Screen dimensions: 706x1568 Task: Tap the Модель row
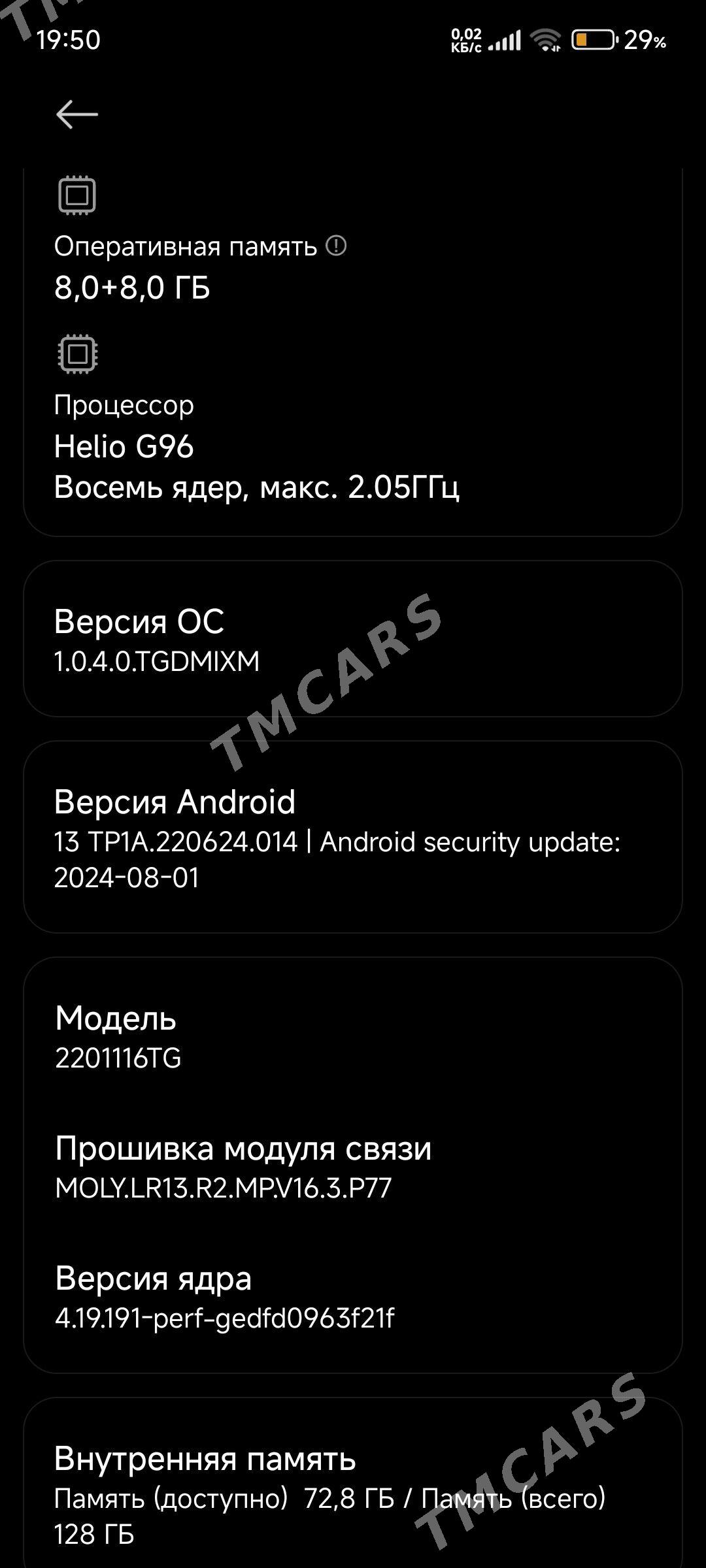coord(353,1037)
